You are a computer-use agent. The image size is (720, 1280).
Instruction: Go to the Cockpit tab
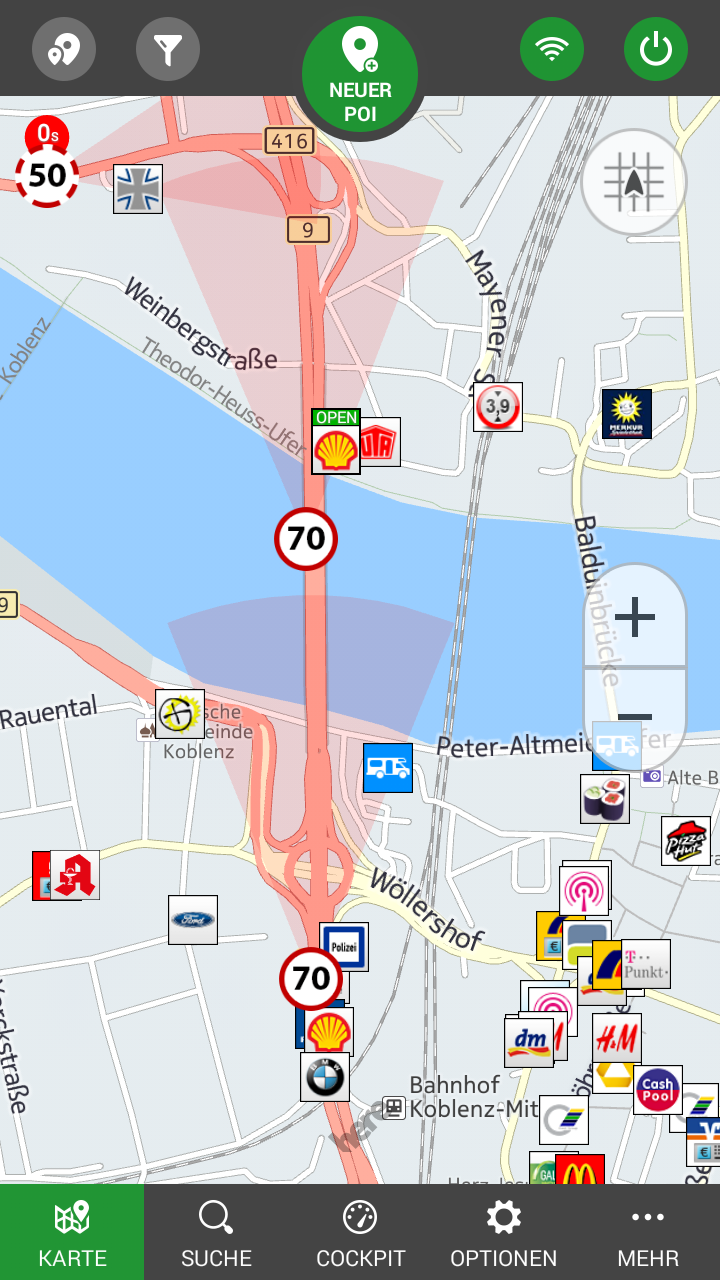coord(360,1232)
